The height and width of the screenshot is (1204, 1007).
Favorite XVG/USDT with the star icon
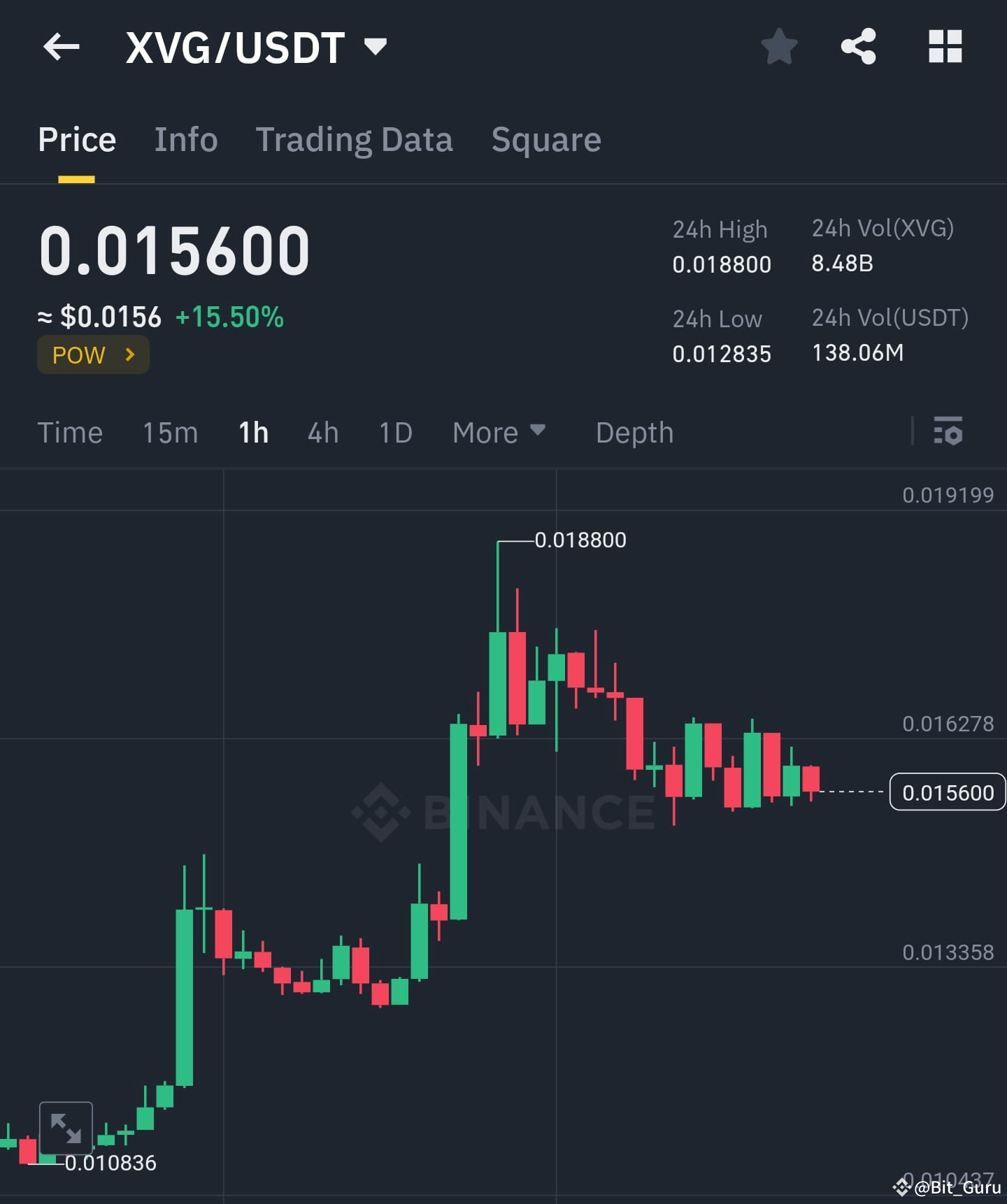point(778,46)
